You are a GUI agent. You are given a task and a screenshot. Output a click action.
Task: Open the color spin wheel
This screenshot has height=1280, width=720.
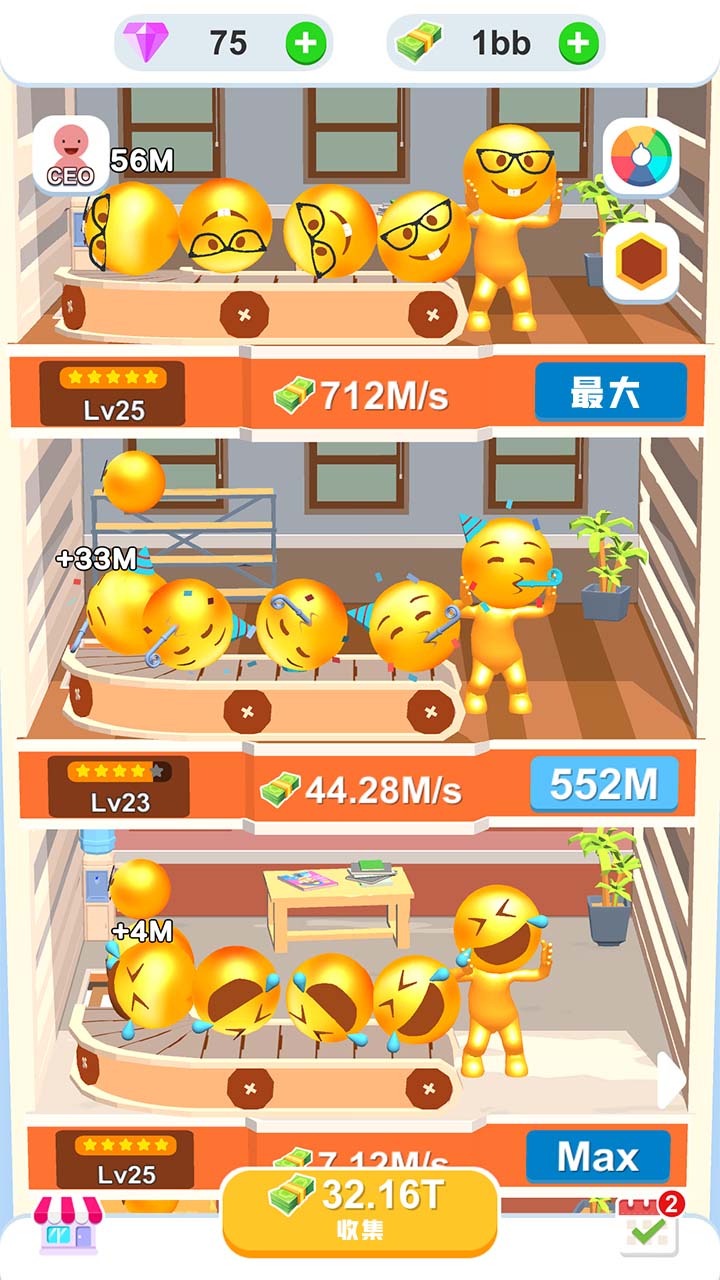click(641, 157)
